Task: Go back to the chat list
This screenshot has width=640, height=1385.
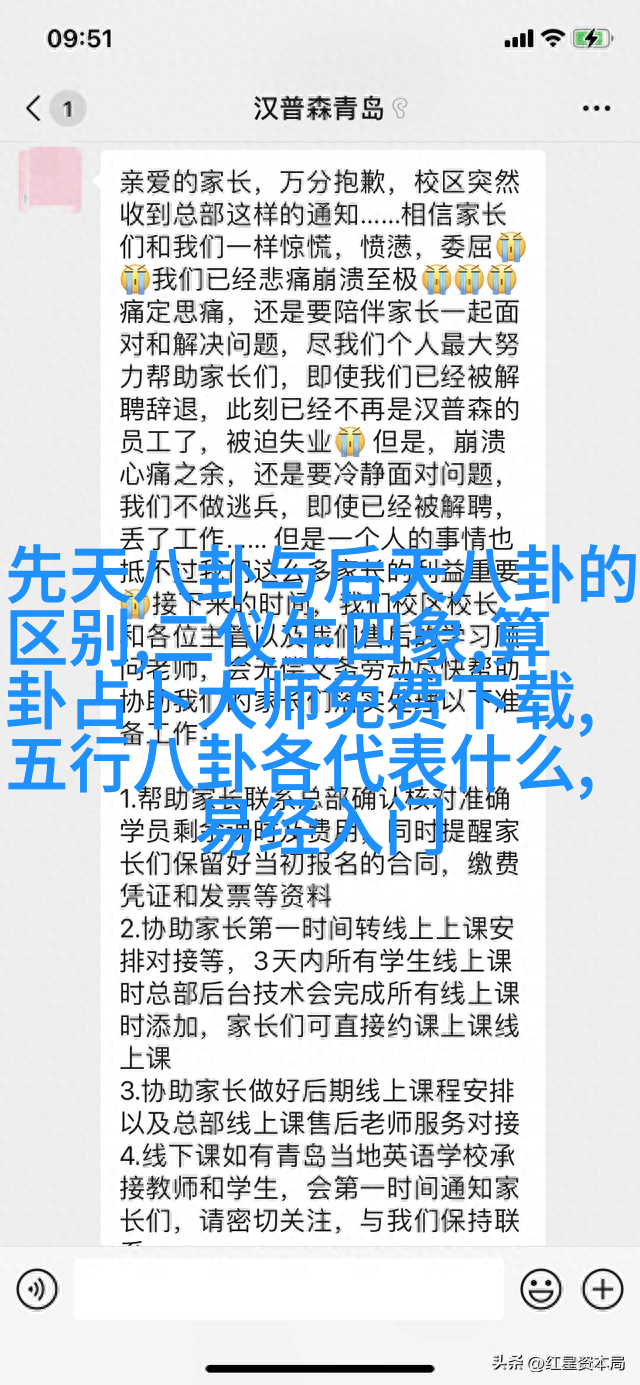Action: coord(35,108)
